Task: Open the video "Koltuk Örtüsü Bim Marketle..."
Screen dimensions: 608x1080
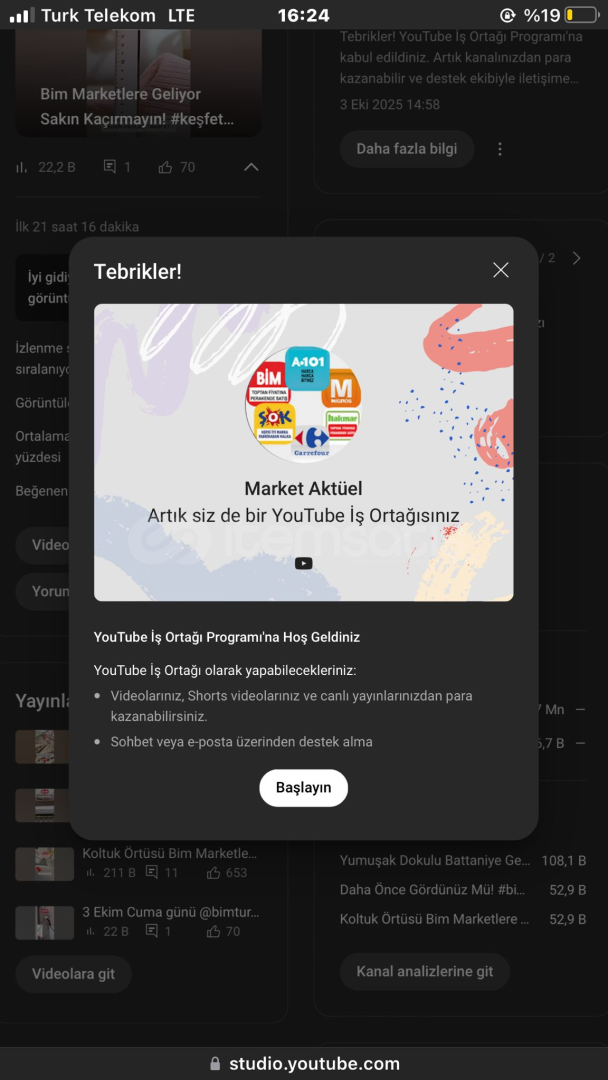Action: 168,854
